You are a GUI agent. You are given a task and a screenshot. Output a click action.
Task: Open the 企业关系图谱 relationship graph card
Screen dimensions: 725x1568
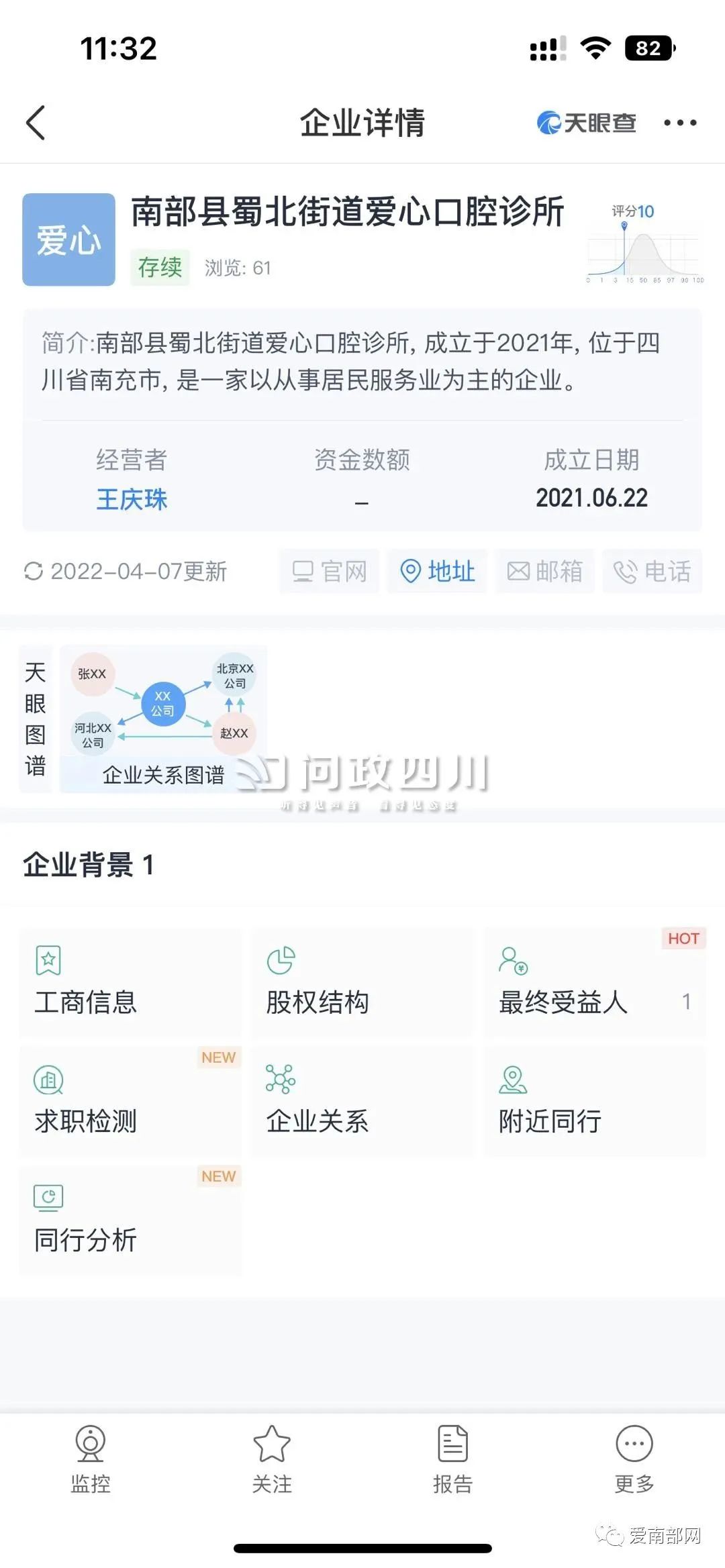point(163,719)
